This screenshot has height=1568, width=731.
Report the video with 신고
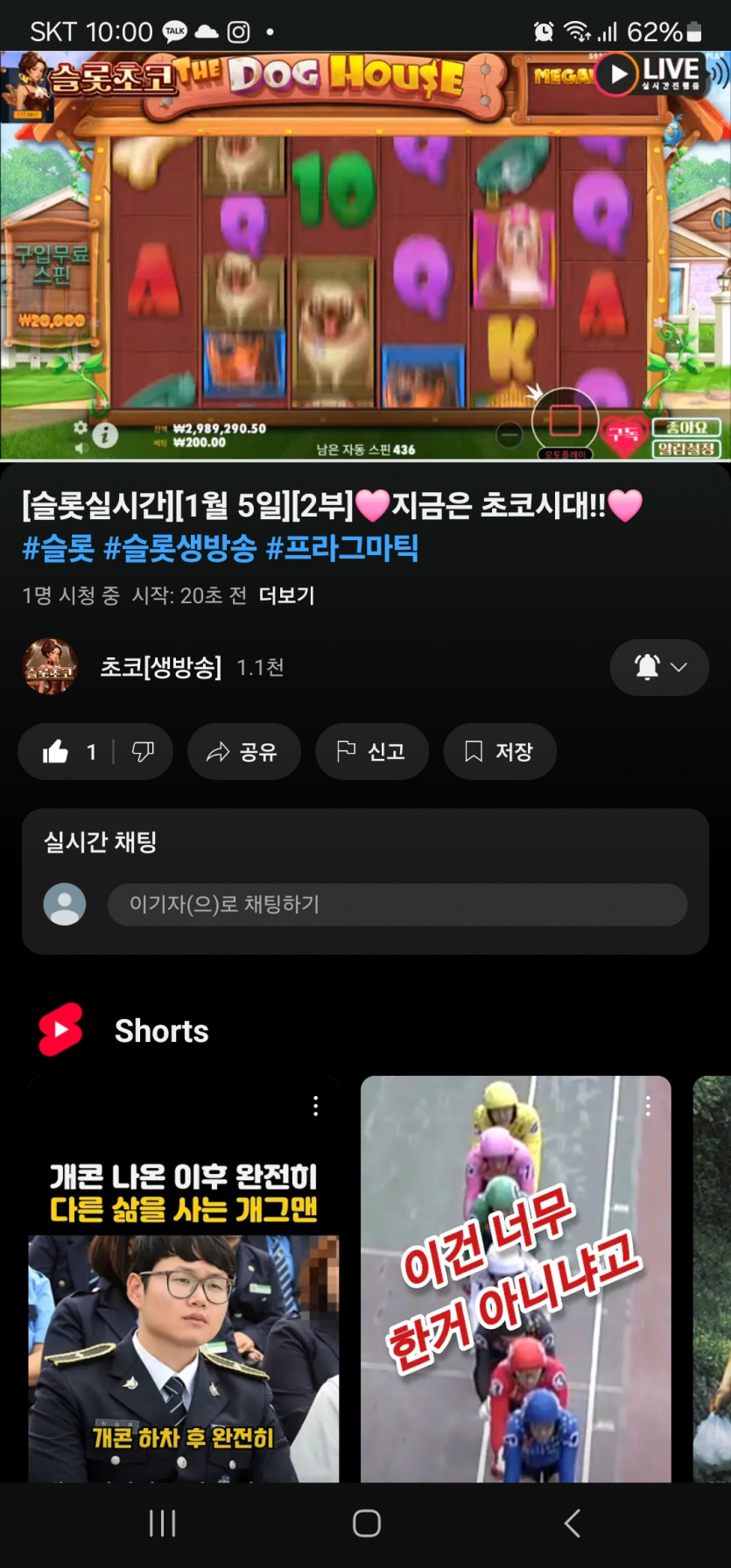[x=371, y=751]
